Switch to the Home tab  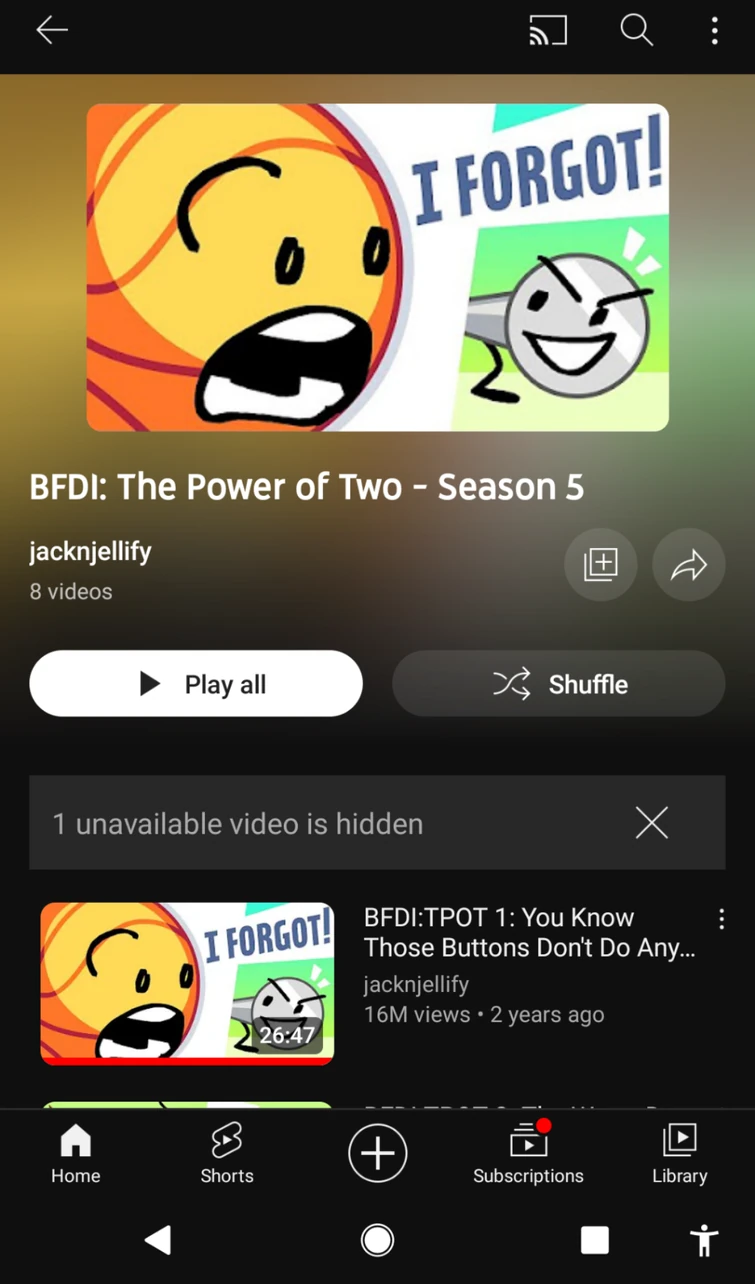pyautogui.click(x=76, y=1153)
